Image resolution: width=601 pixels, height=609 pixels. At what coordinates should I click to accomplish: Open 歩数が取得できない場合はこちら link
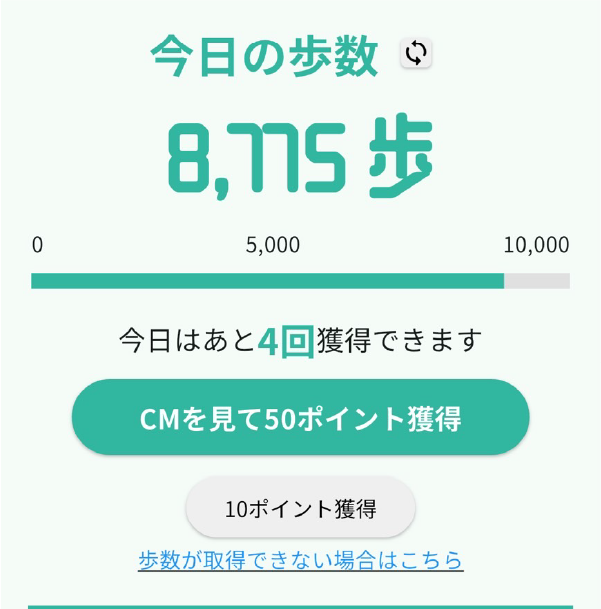(x=300, y=559)
